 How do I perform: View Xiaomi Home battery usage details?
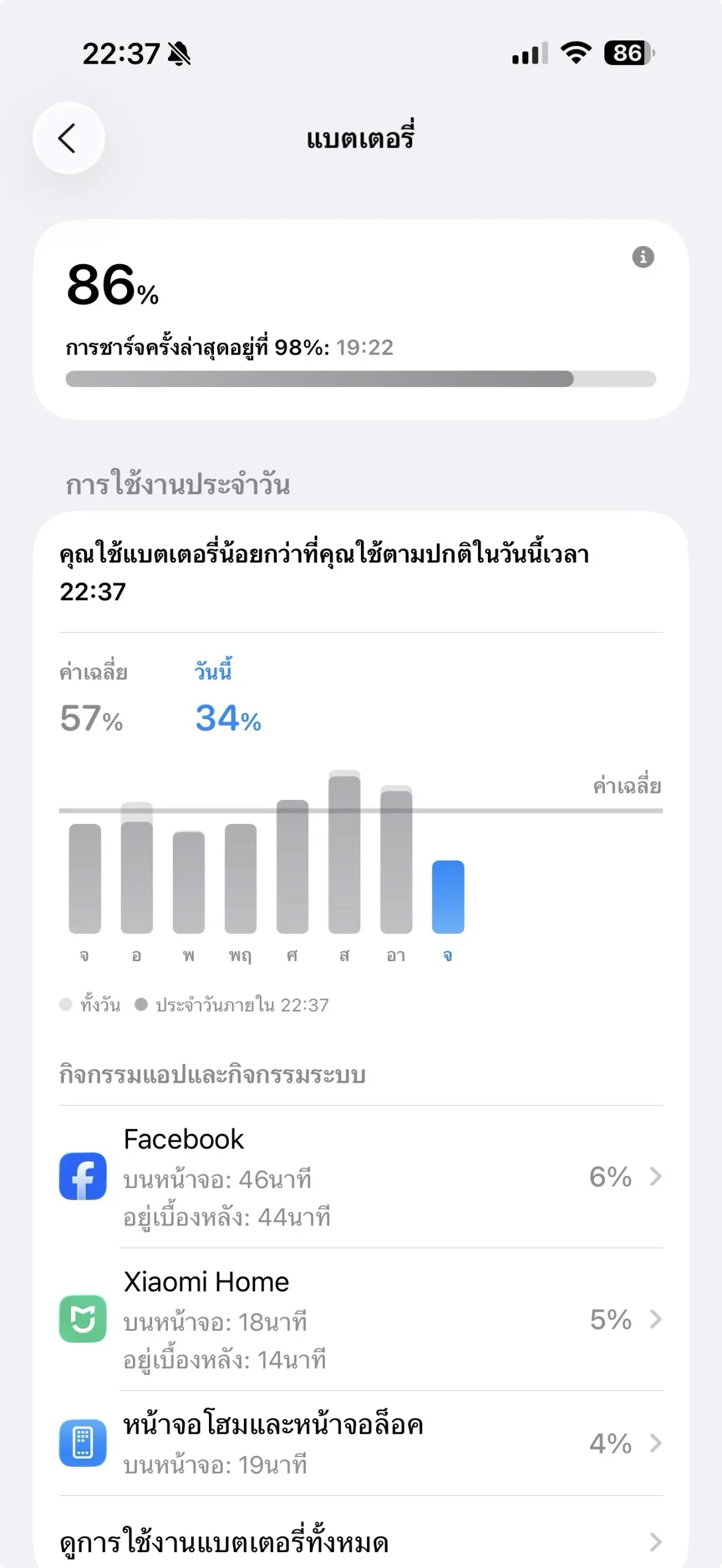360,1319
